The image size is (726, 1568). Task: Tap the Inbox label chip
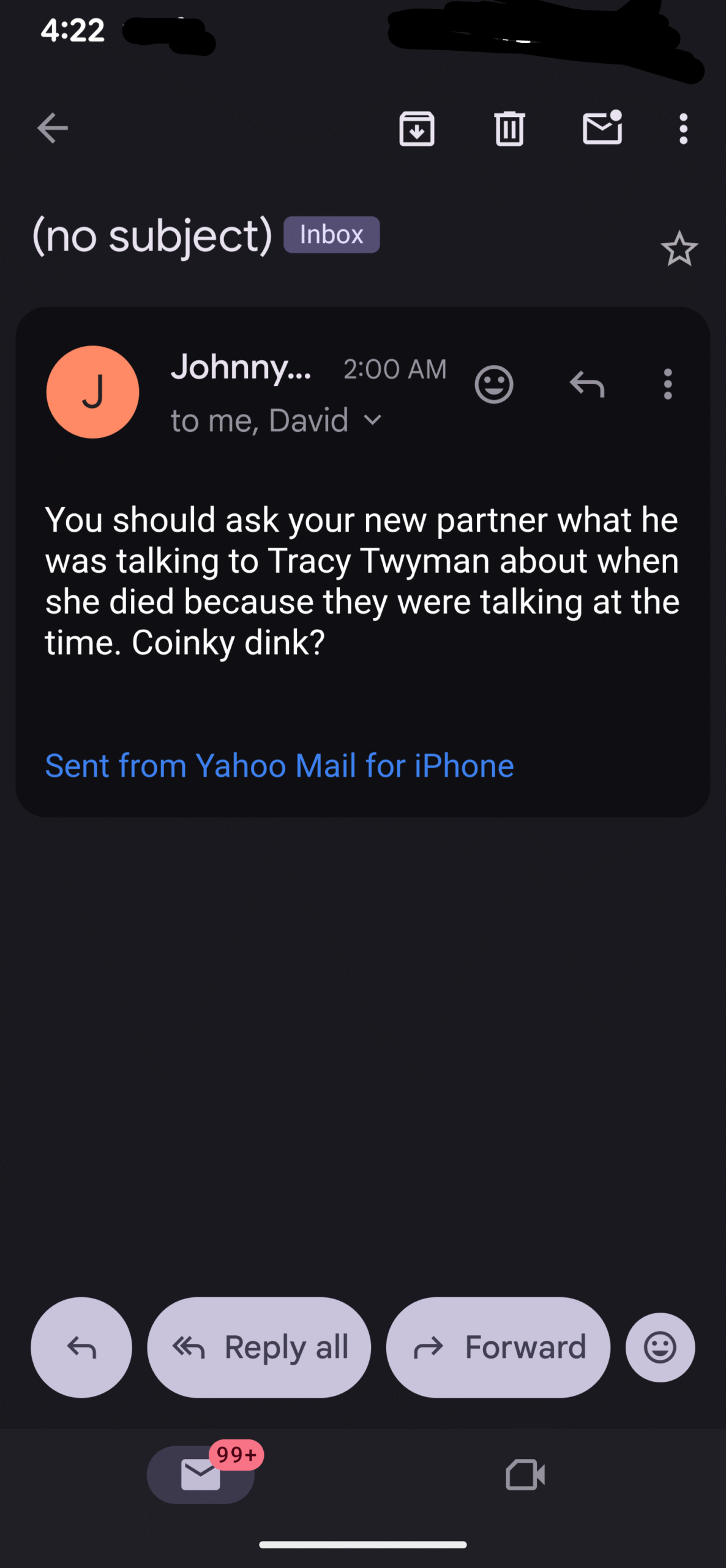[x=331, y=235]
